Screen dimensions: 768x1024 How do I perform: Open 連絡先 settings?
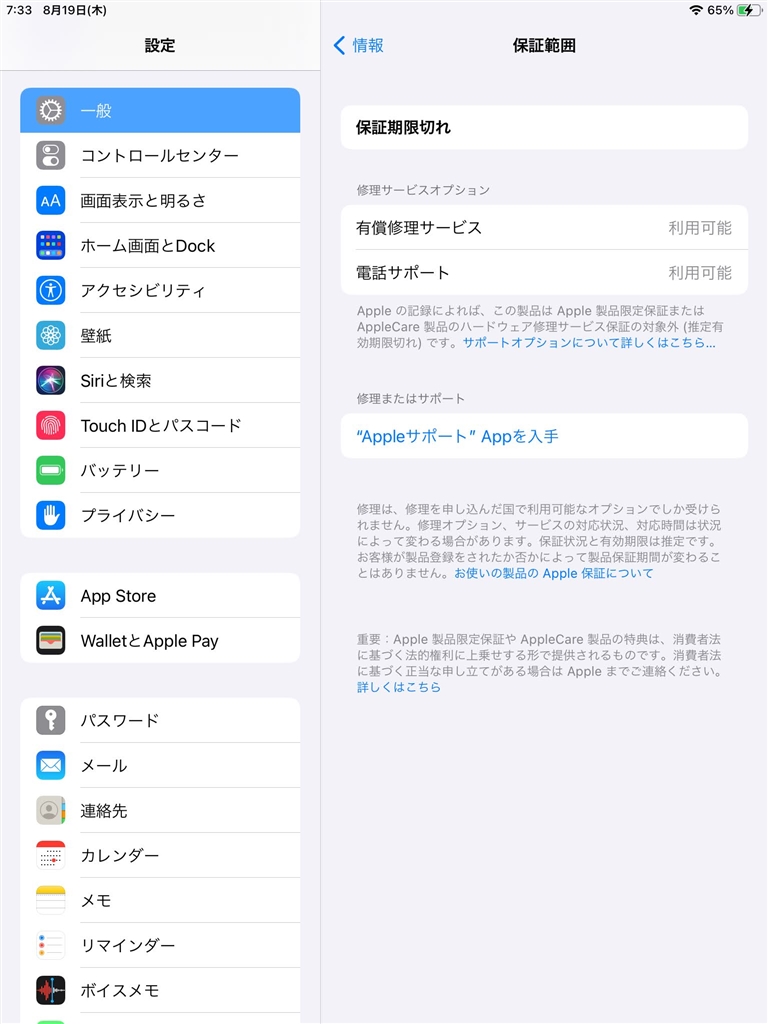coord(160,811)
